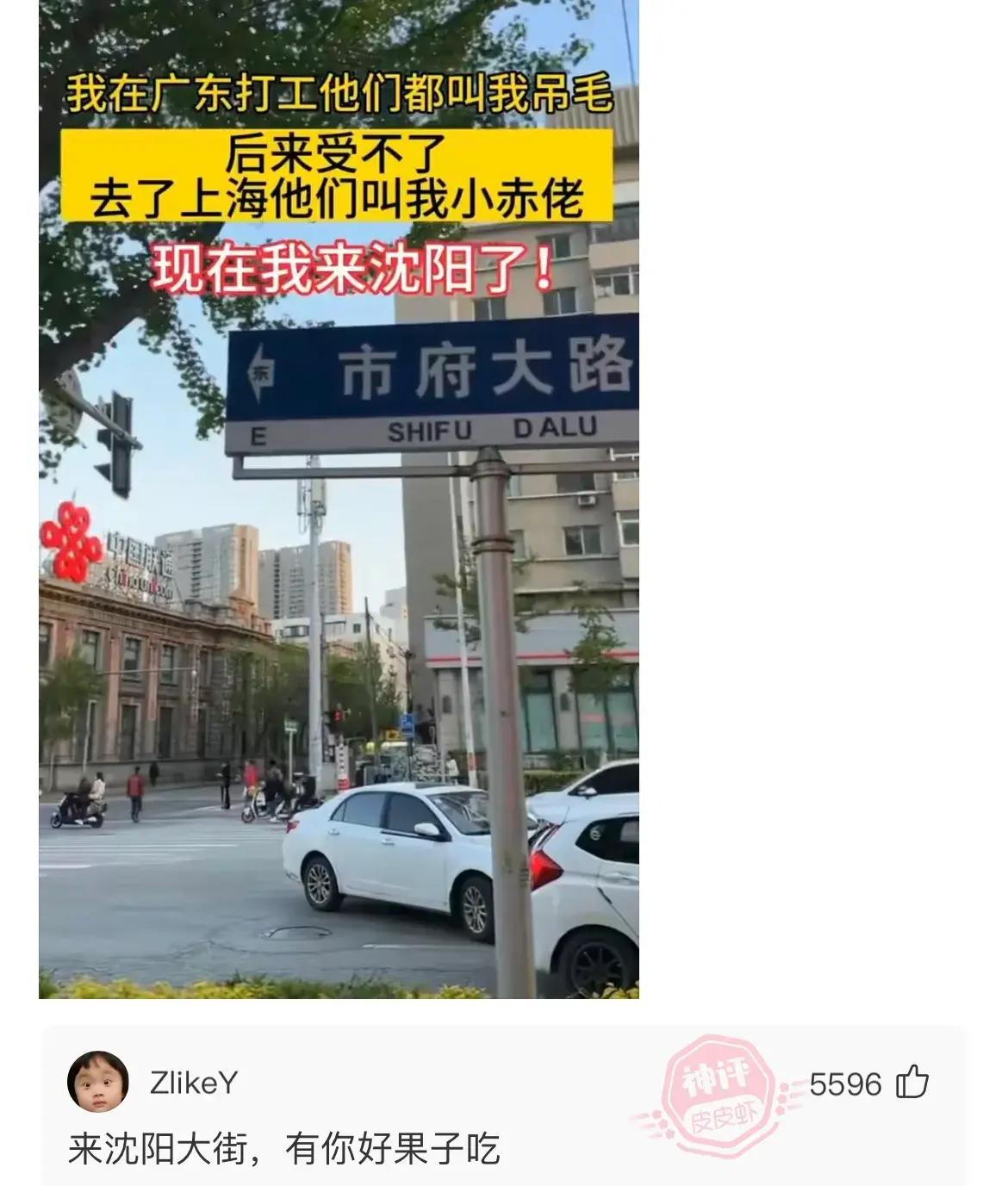1008x1186 pixels.
Task: Open ZlikeY's comment about 沈阳大街
Action: click(284, 1149)
